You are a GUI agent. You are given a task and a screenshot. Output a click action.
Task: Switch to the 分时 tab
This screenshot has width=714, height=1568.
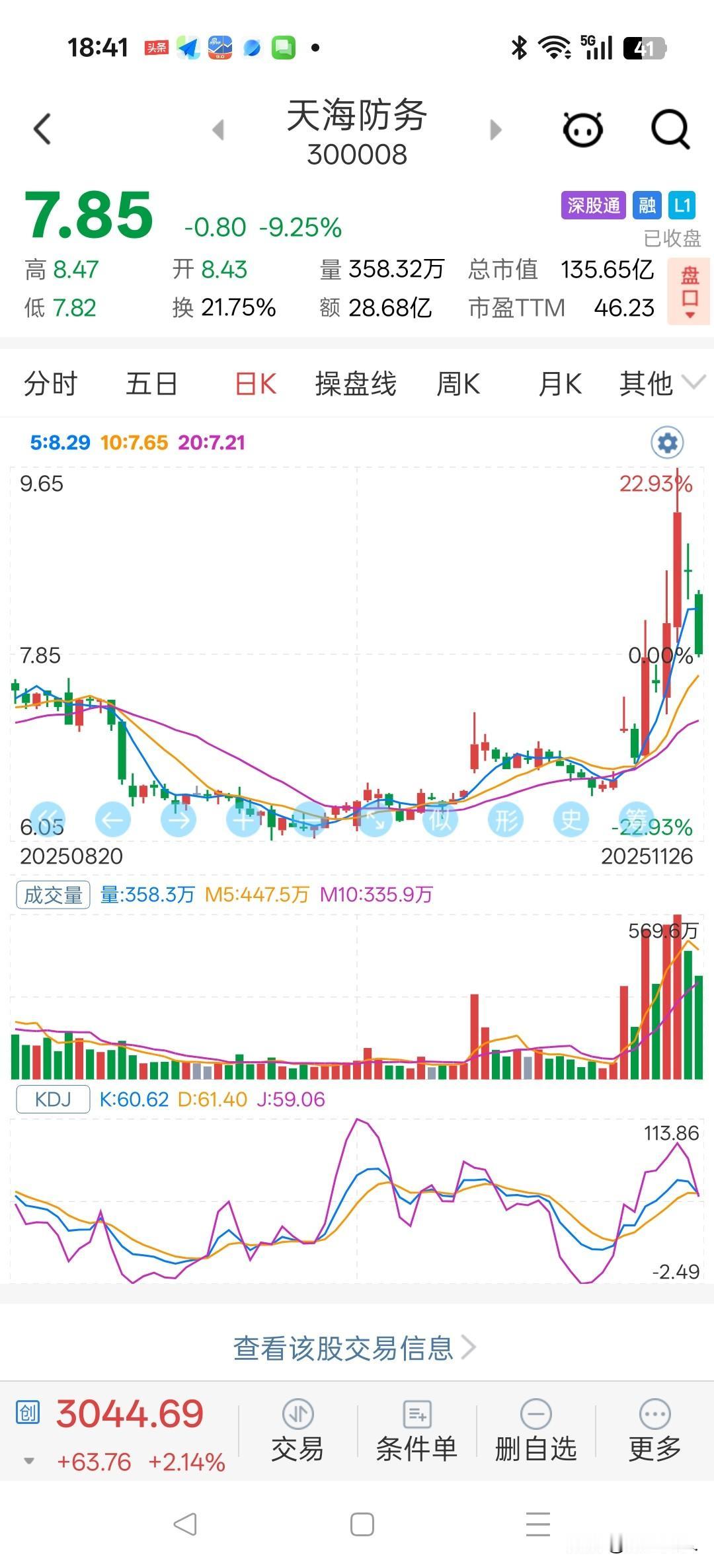pos(51,383)
